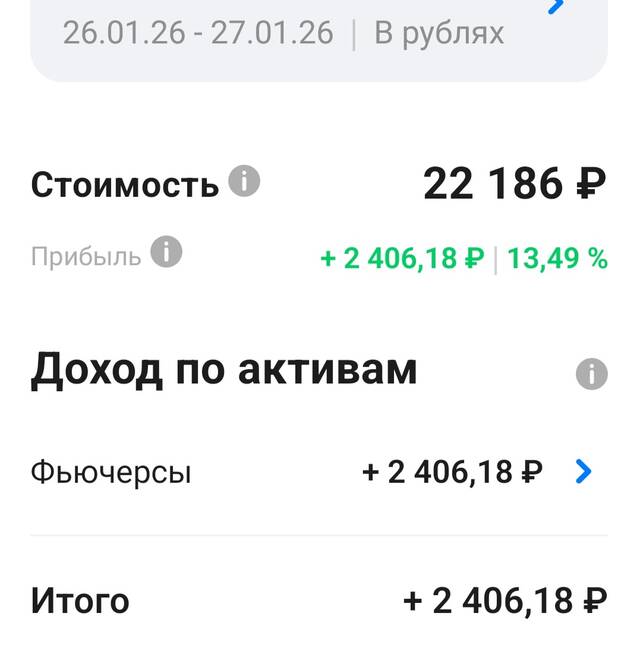Open the period selector 26.01.26 - 27.01.26
This screenshot has height=670, width=640.
(x=198, y=33)
